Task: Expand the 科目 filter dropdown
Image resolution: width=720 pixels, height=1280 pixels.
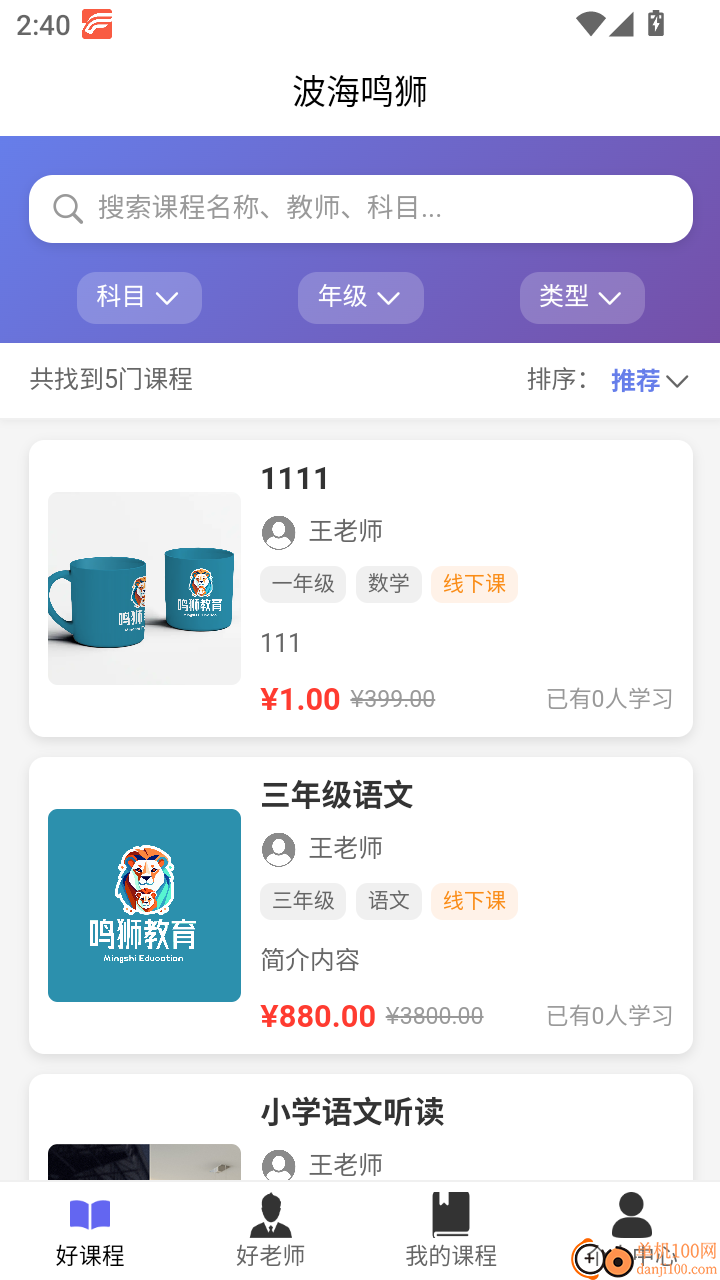Action: click(x=139, y=297)
